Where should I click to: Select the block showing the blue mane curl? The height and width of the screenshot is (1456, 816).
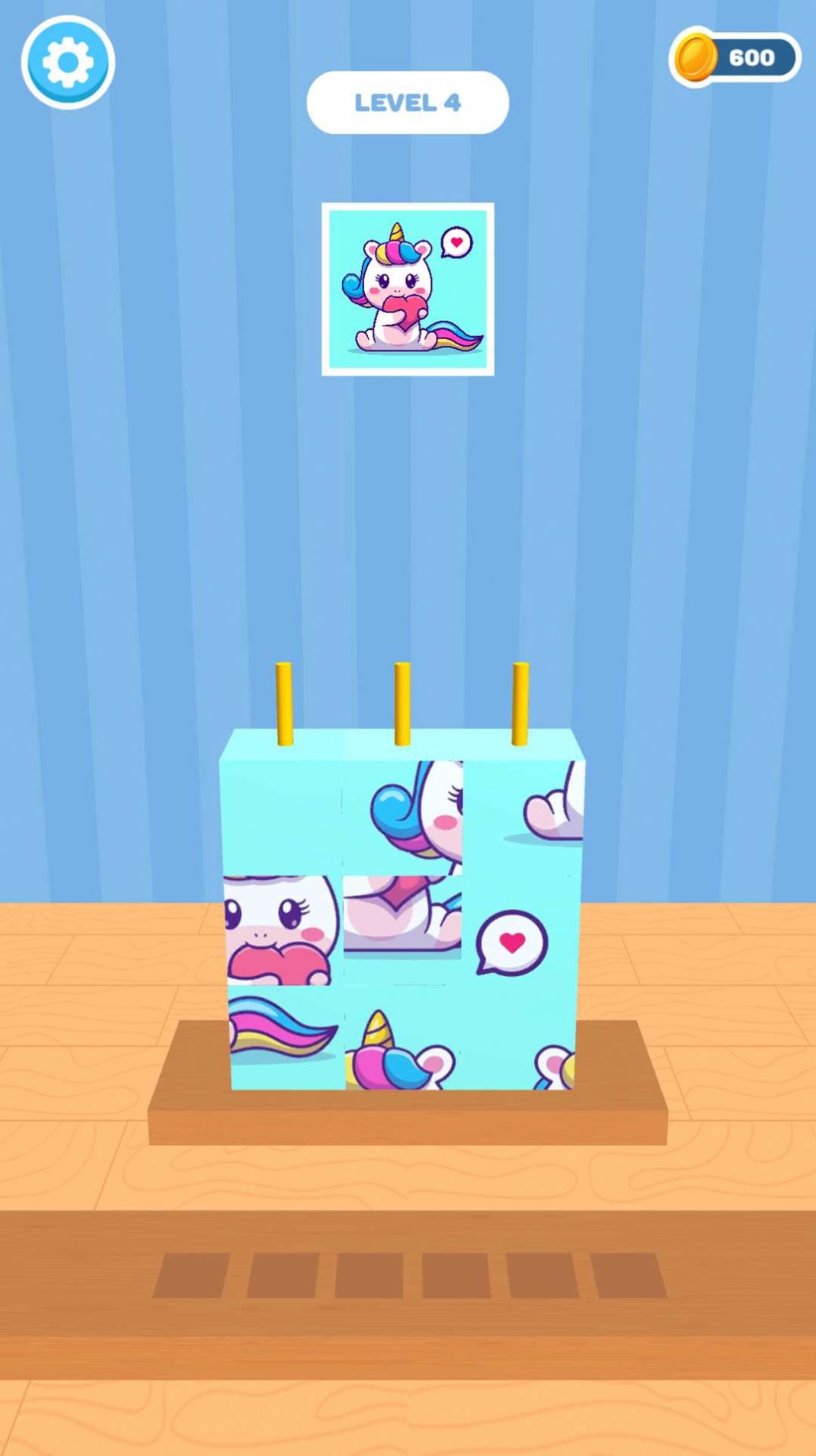(x=402, y=817)
